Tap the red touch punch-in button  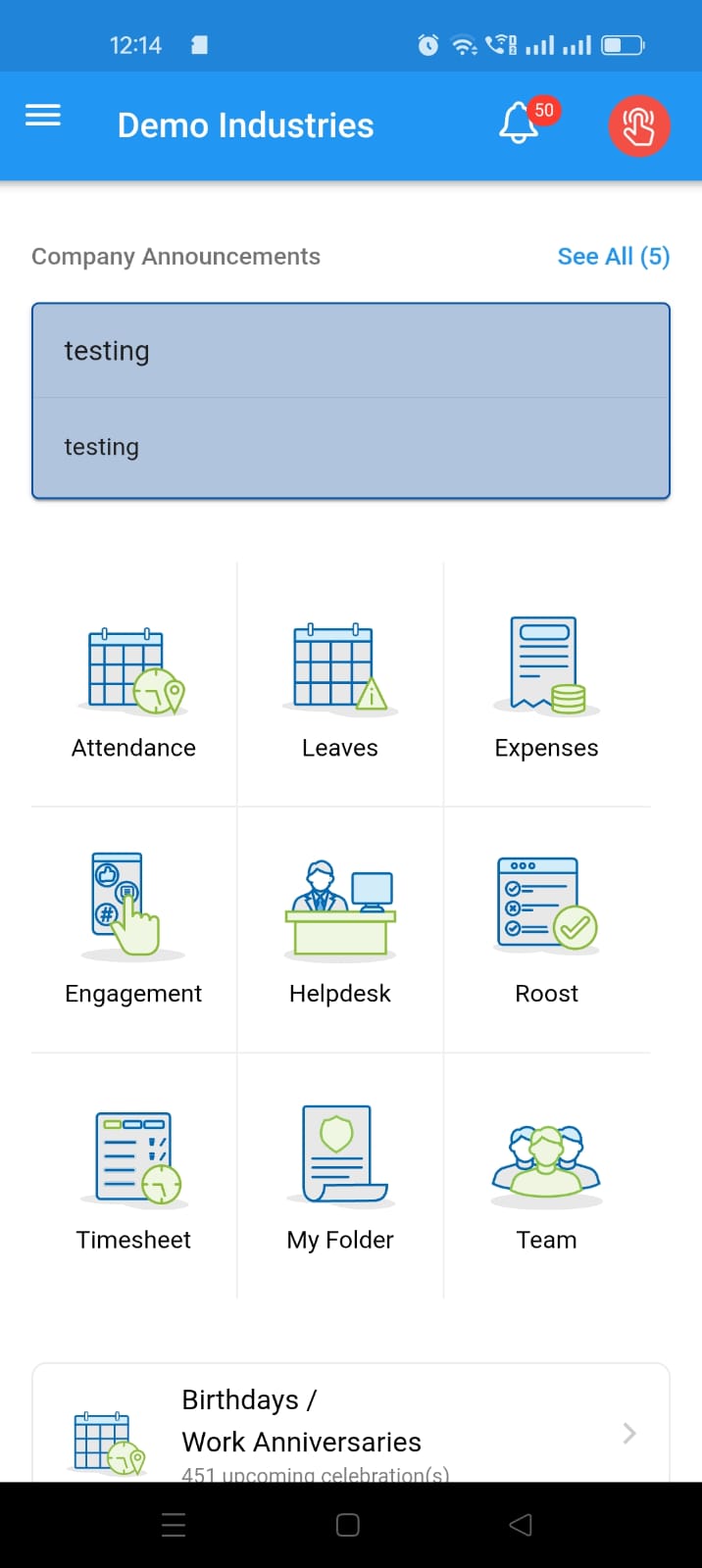(x=638, y=125)
